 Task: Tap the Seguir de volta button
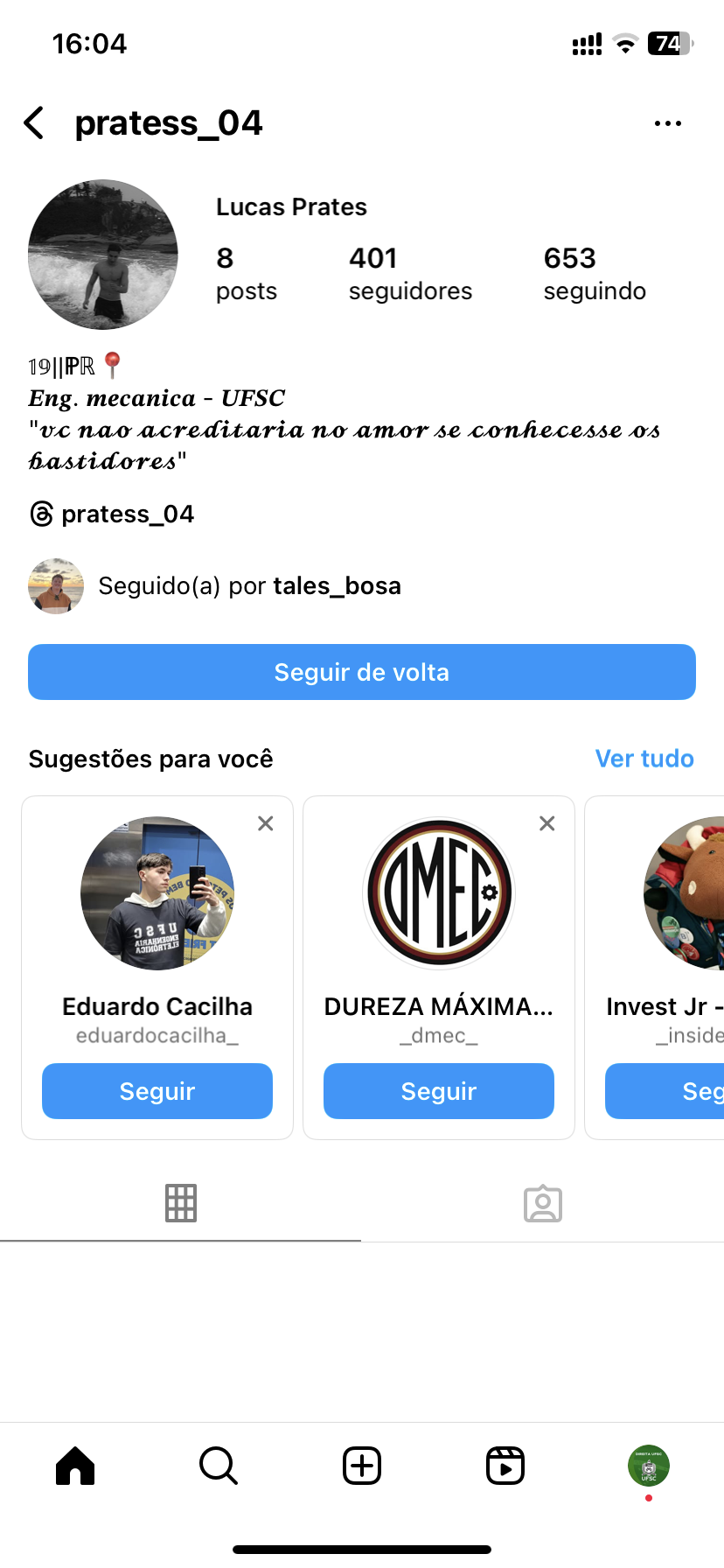tap(362, 672)
